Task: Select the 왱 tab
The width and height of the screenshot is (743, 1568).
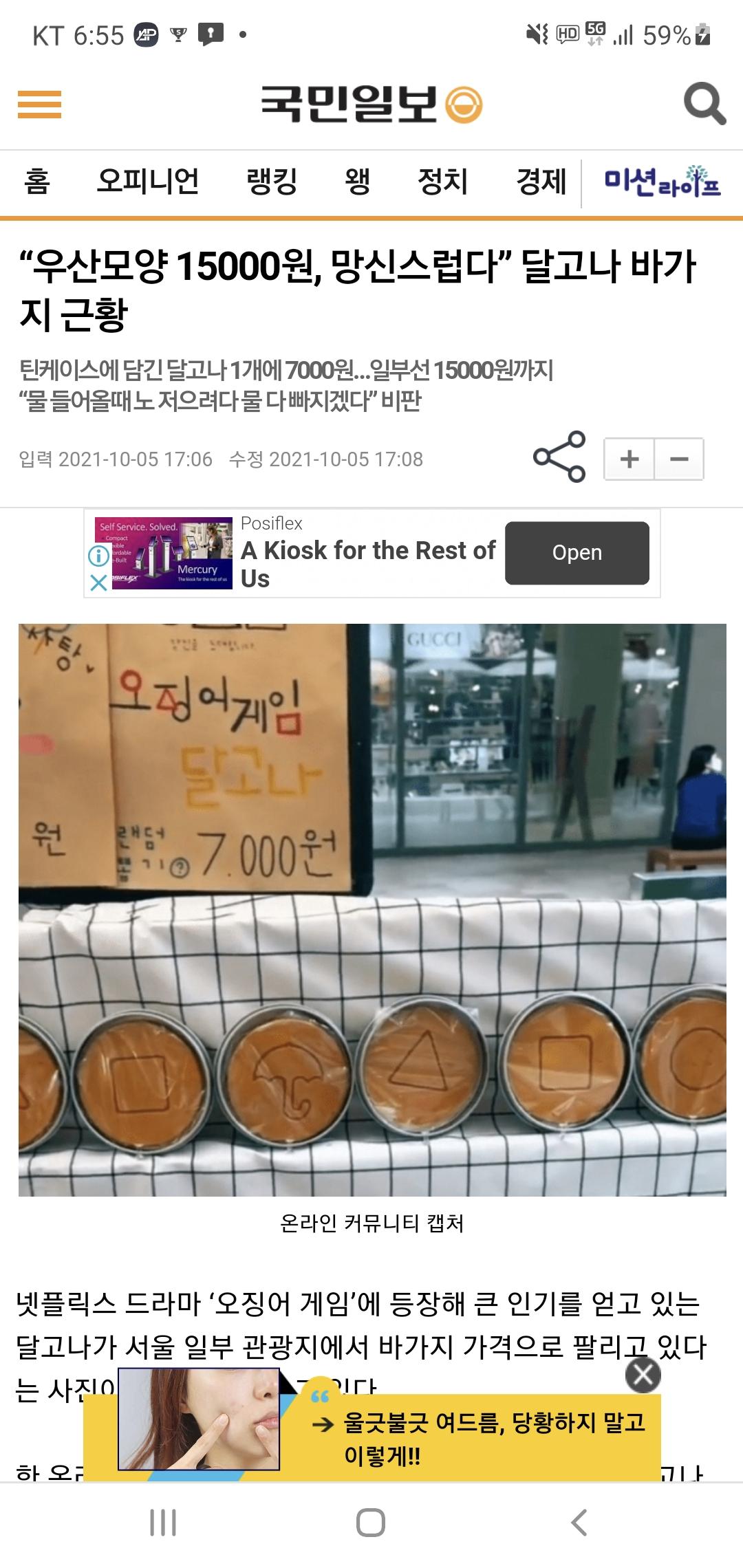Action: (x=357, y=182)
